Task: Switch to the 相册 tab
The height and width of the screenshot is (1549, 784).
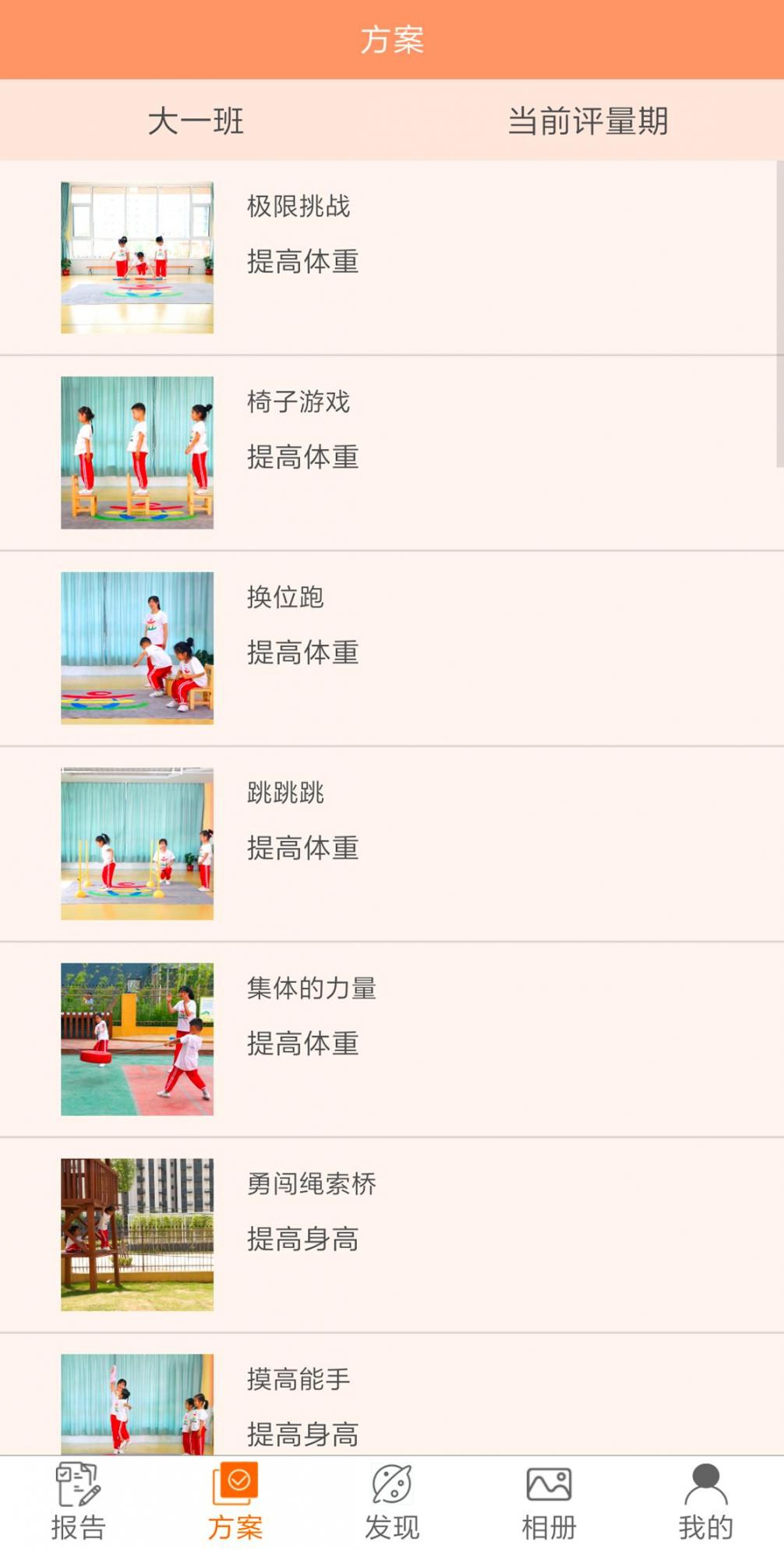Action: pos(549,1501)
